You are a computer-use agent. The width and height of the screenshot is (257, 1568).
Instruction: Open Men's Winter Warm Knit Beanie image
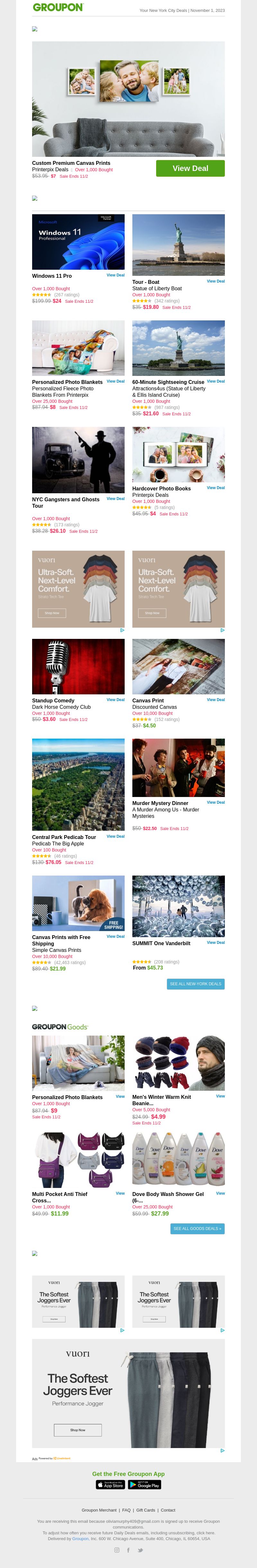pos(178,1063)
